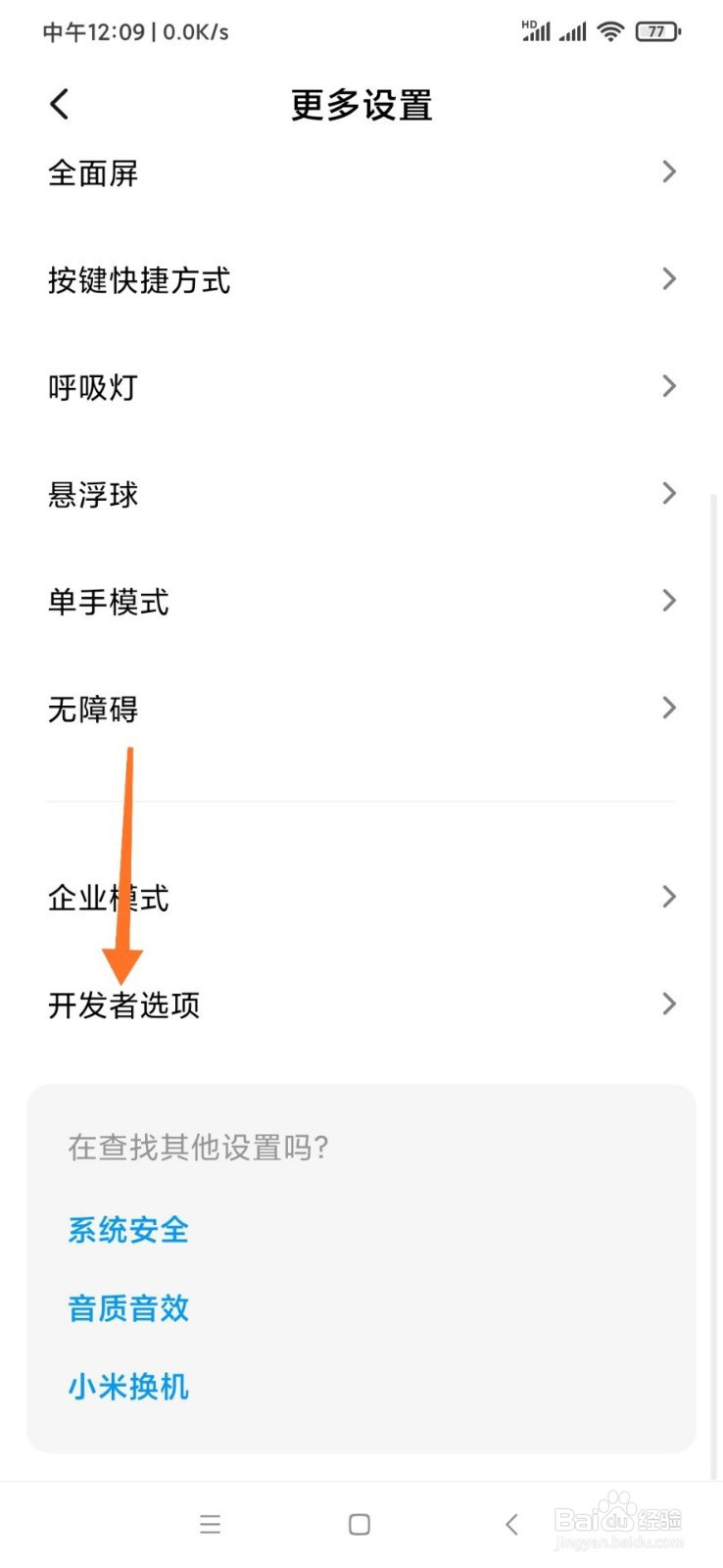Tap the recent apps navigation button
723x1568 pixels.
(210, 1524)
